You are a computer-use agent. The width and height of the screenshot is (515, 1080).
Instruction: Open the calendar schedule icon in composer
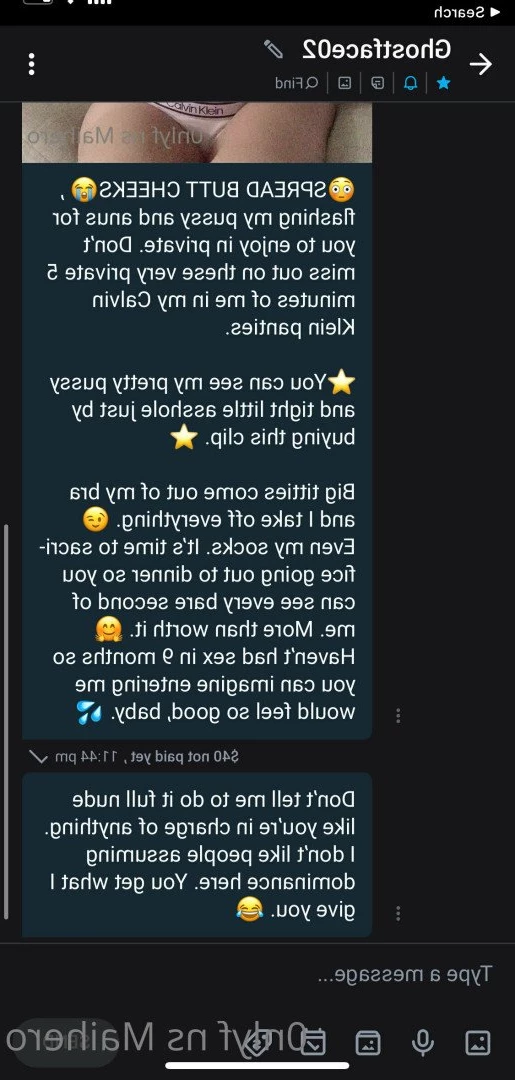[313, 1043]
